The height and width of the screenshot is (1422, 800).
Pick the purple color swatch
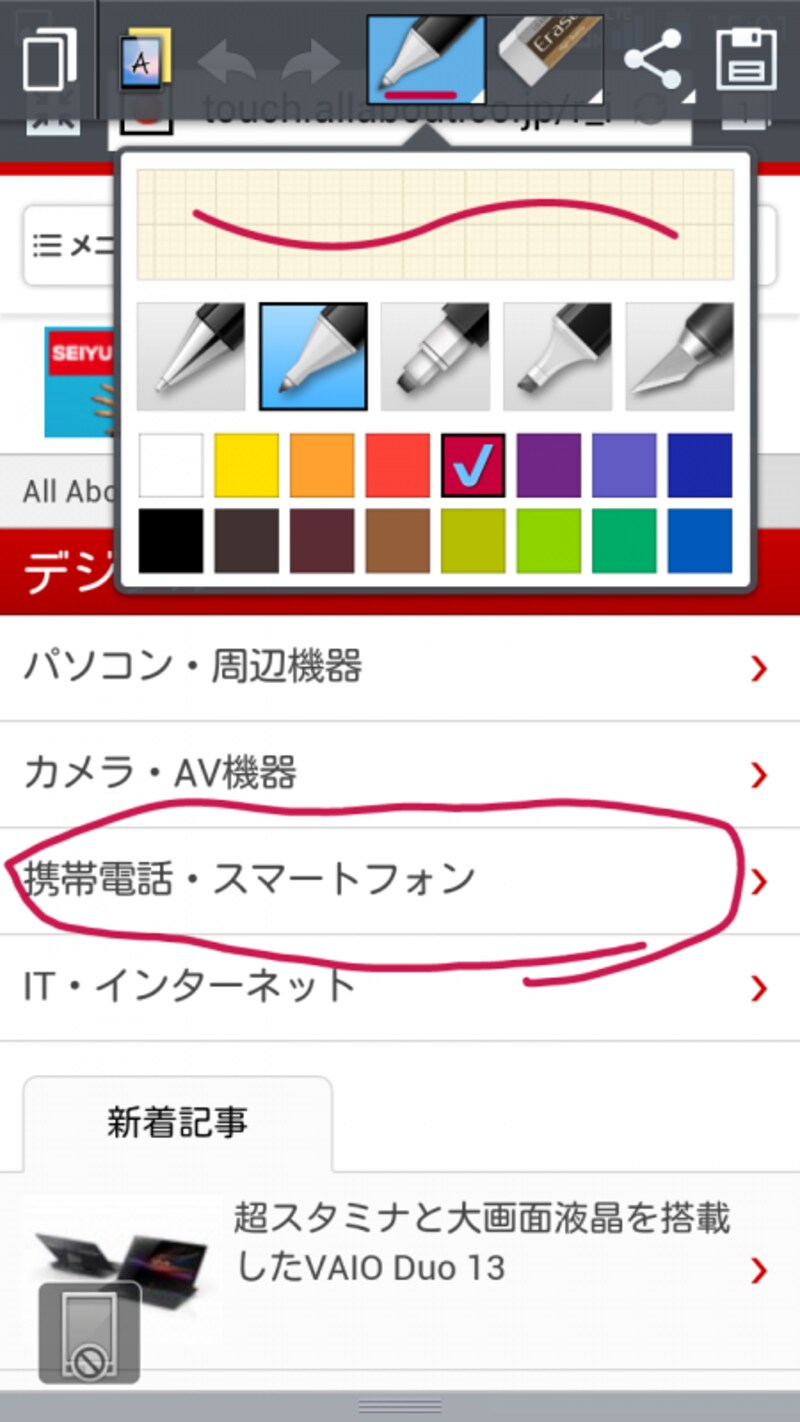[x=548, y=465]
